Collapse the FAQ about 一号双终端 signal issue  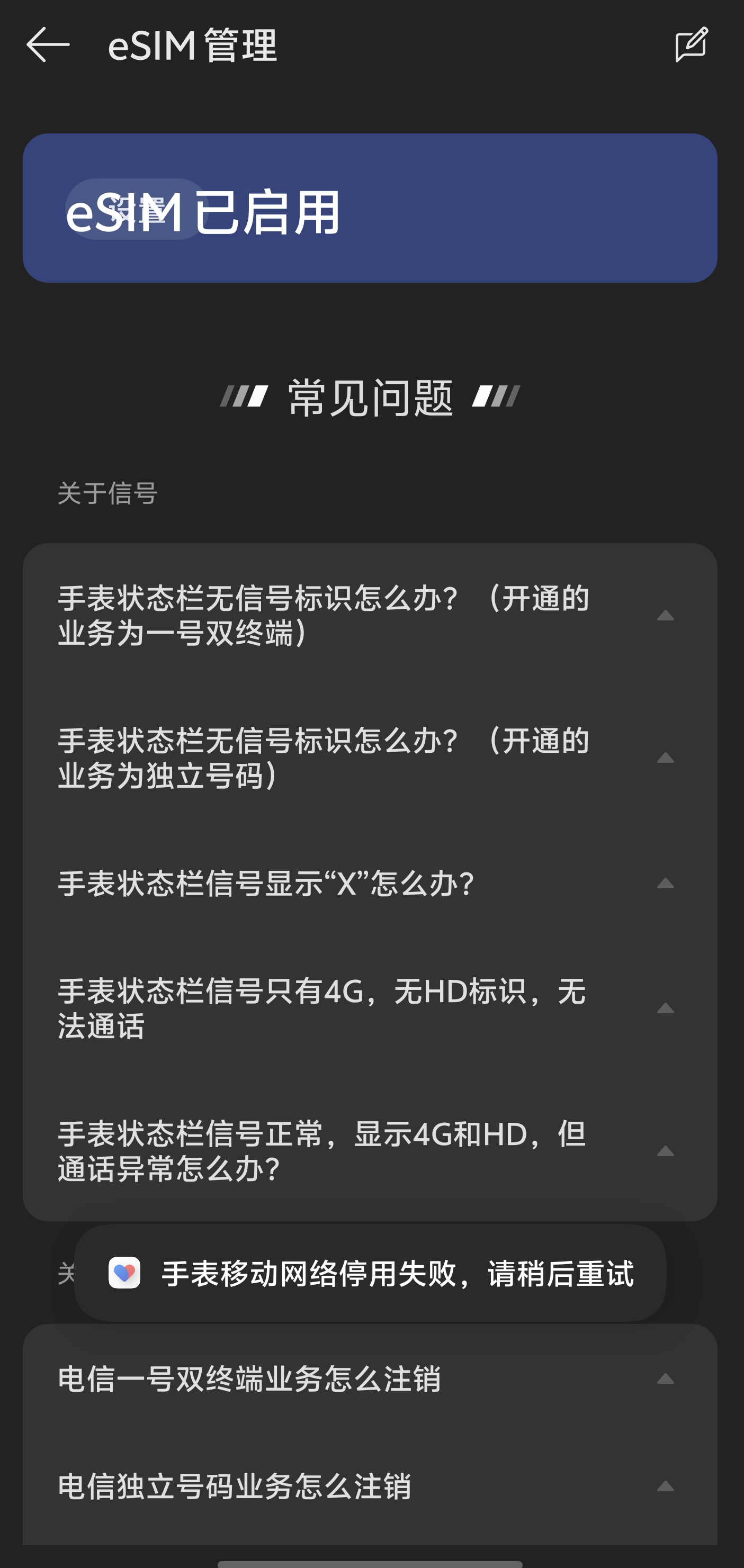click(x=666, y=617)
